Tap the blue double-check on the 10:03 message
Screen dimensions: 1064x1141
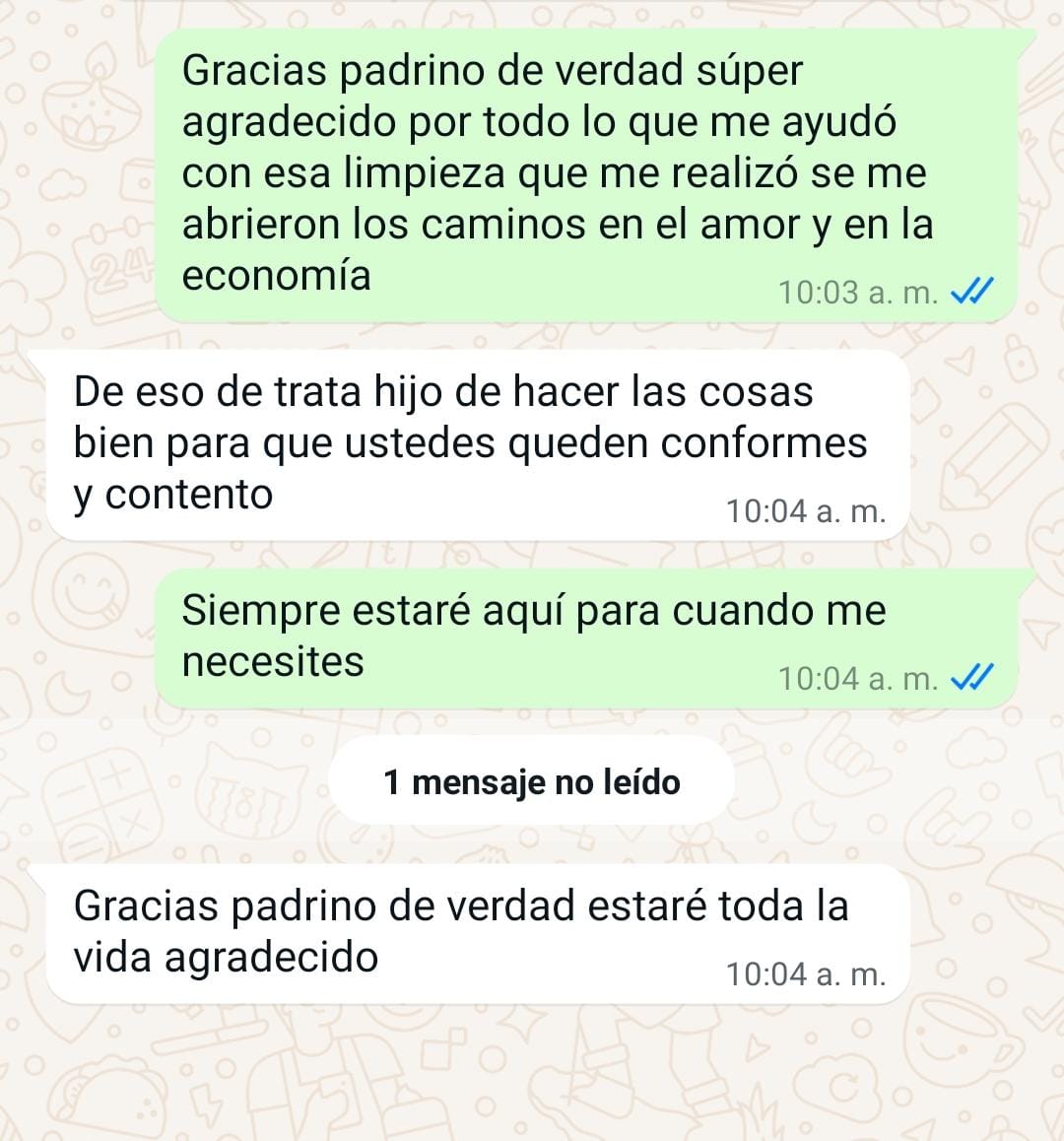[969, 291]
